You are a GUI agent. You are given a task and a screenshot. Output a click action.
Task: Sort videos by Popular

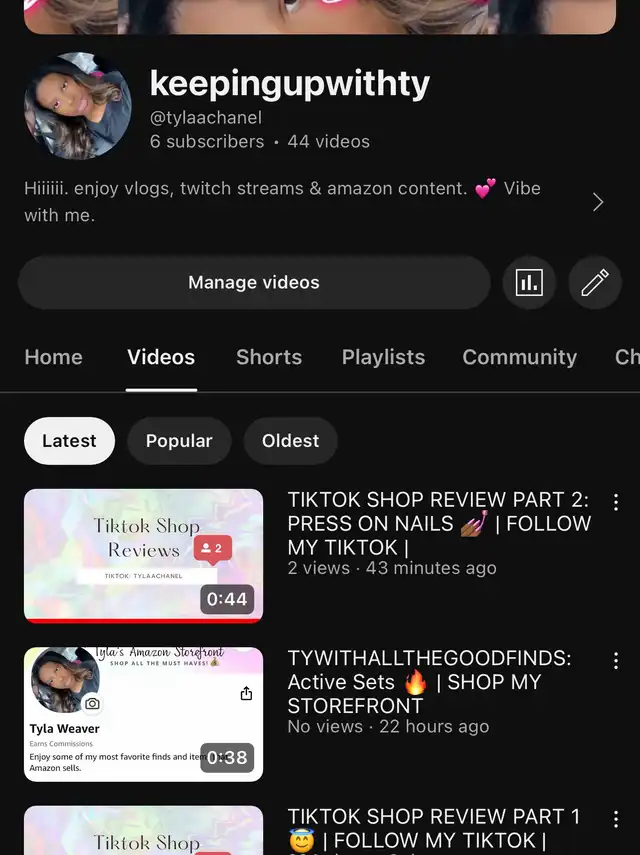coord(179,441)
